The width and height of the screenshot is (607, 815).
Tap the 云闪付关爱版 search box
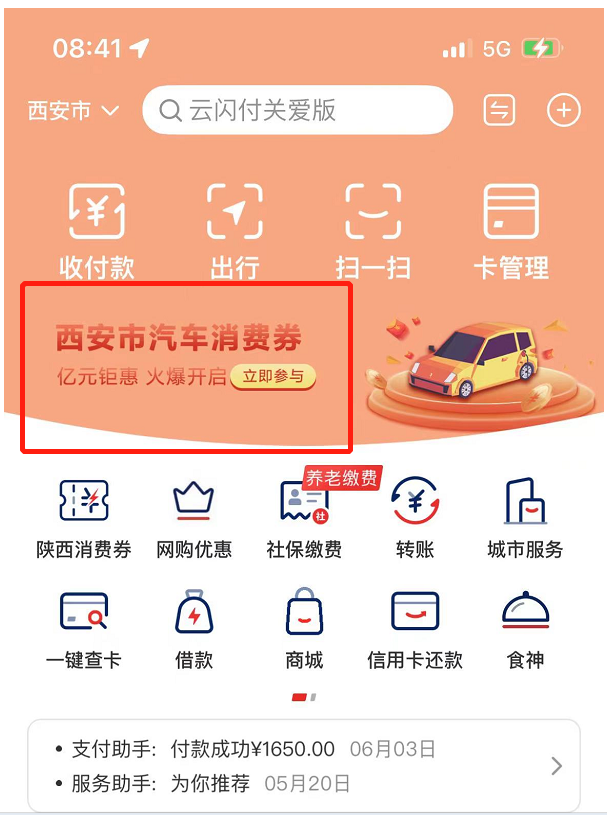tap(297, 110)
